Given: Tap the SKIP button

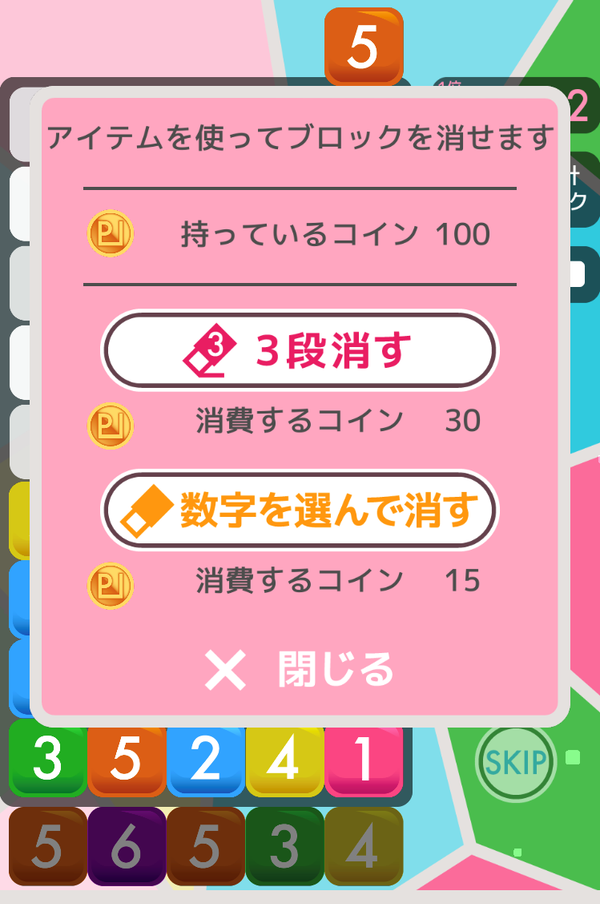Looking at the screenshot, I should pos(515,762).
